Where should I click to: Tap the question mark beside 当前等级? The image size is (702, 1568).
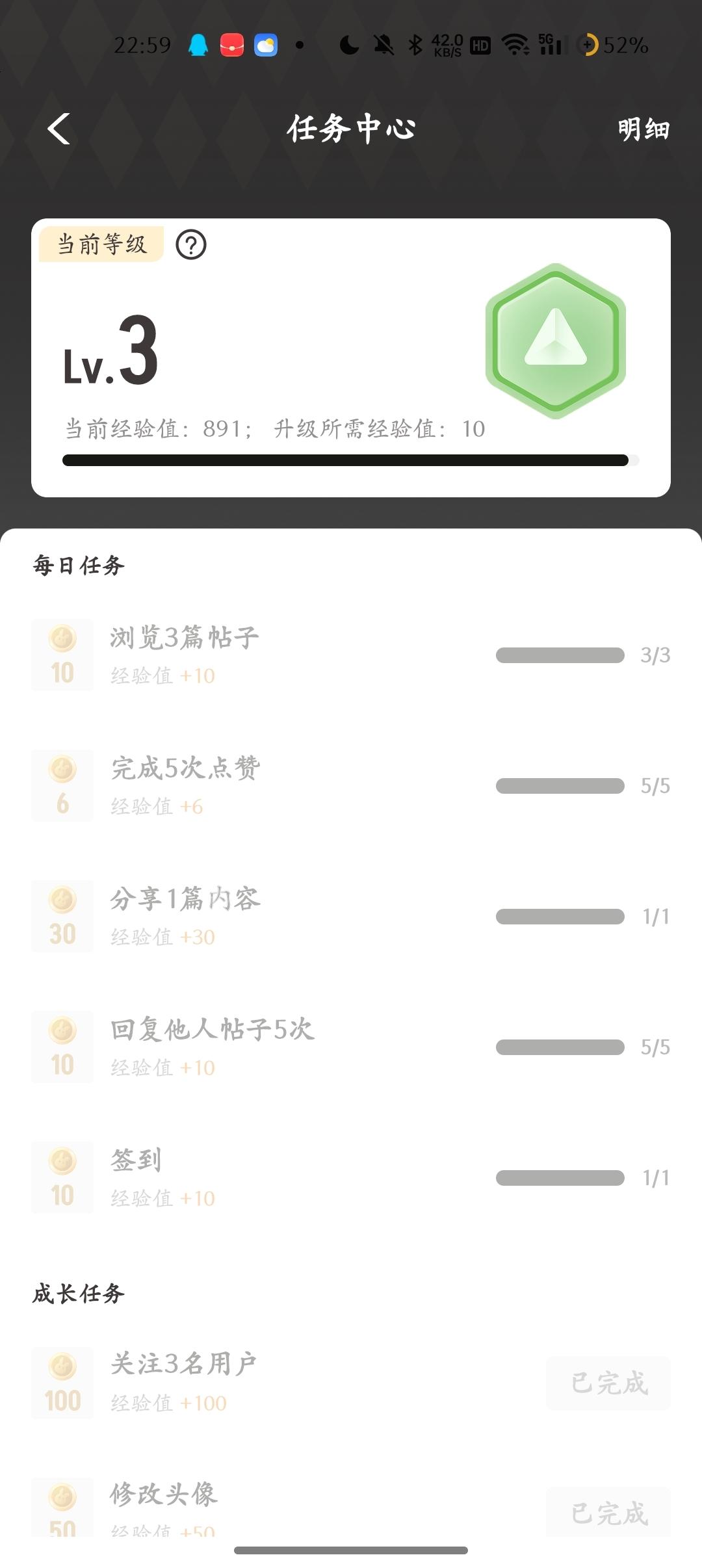[x=191, y=245]
